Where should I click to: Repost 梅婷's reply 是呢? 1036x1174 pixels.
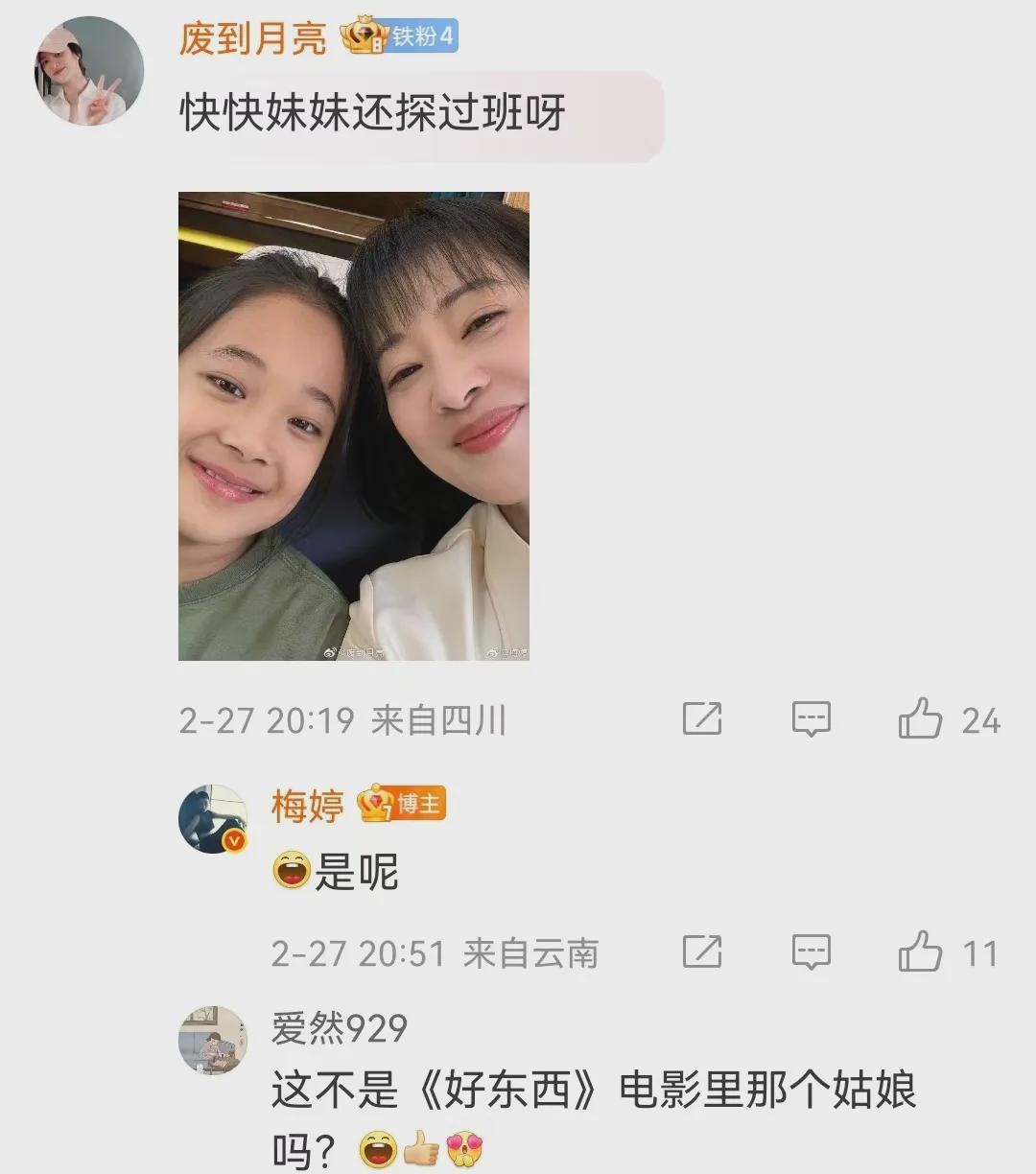point(702,951)
